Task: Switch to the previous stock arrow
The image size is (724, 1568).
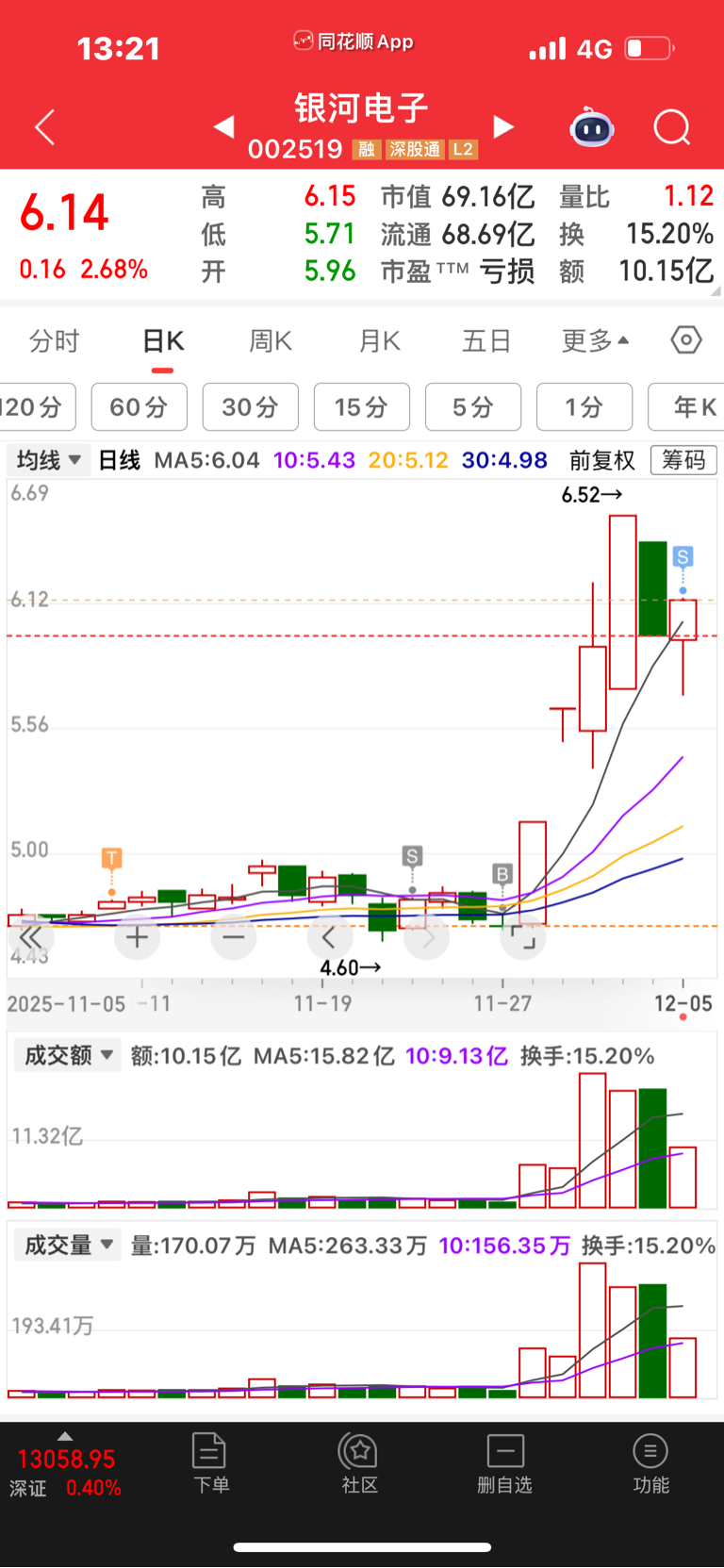Action: coord(224,126)
